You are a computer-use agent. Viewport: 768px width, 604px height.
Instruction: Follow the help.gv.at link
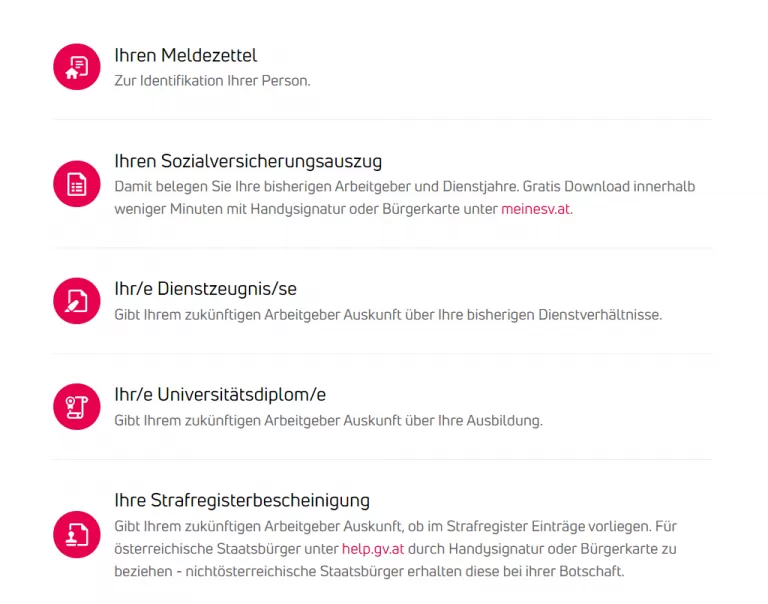coord(372,549)
